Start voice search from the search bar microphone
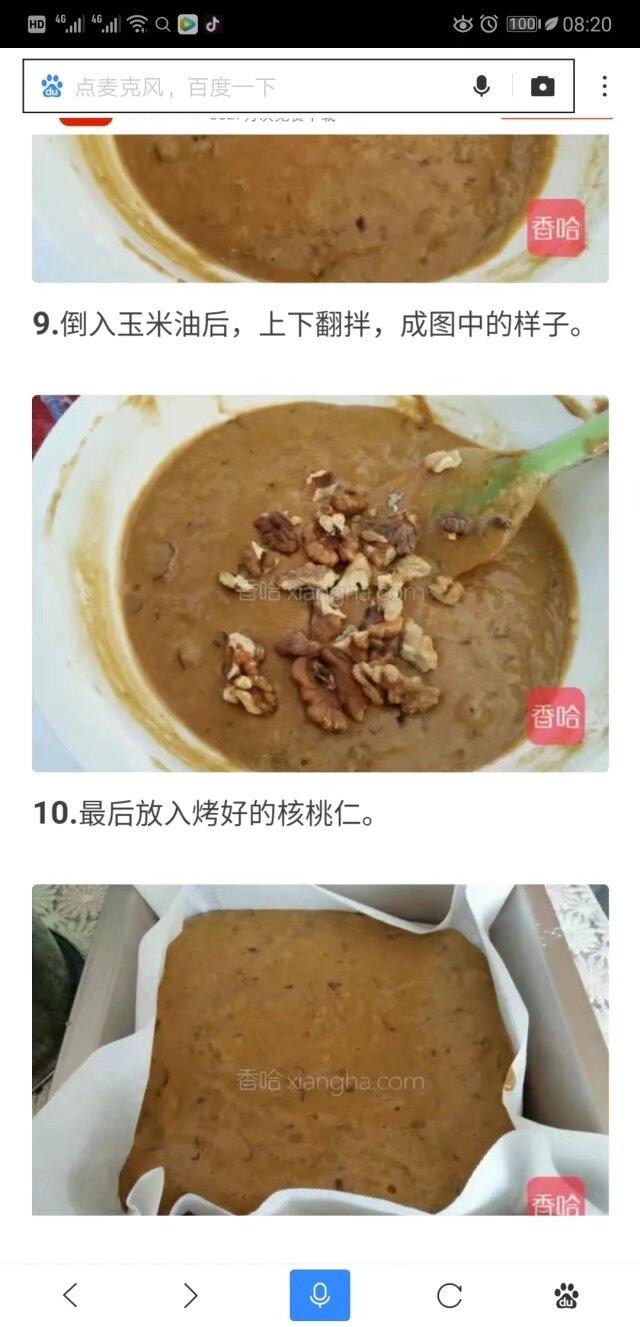640x1327 pixels. (x=481, y=86)
